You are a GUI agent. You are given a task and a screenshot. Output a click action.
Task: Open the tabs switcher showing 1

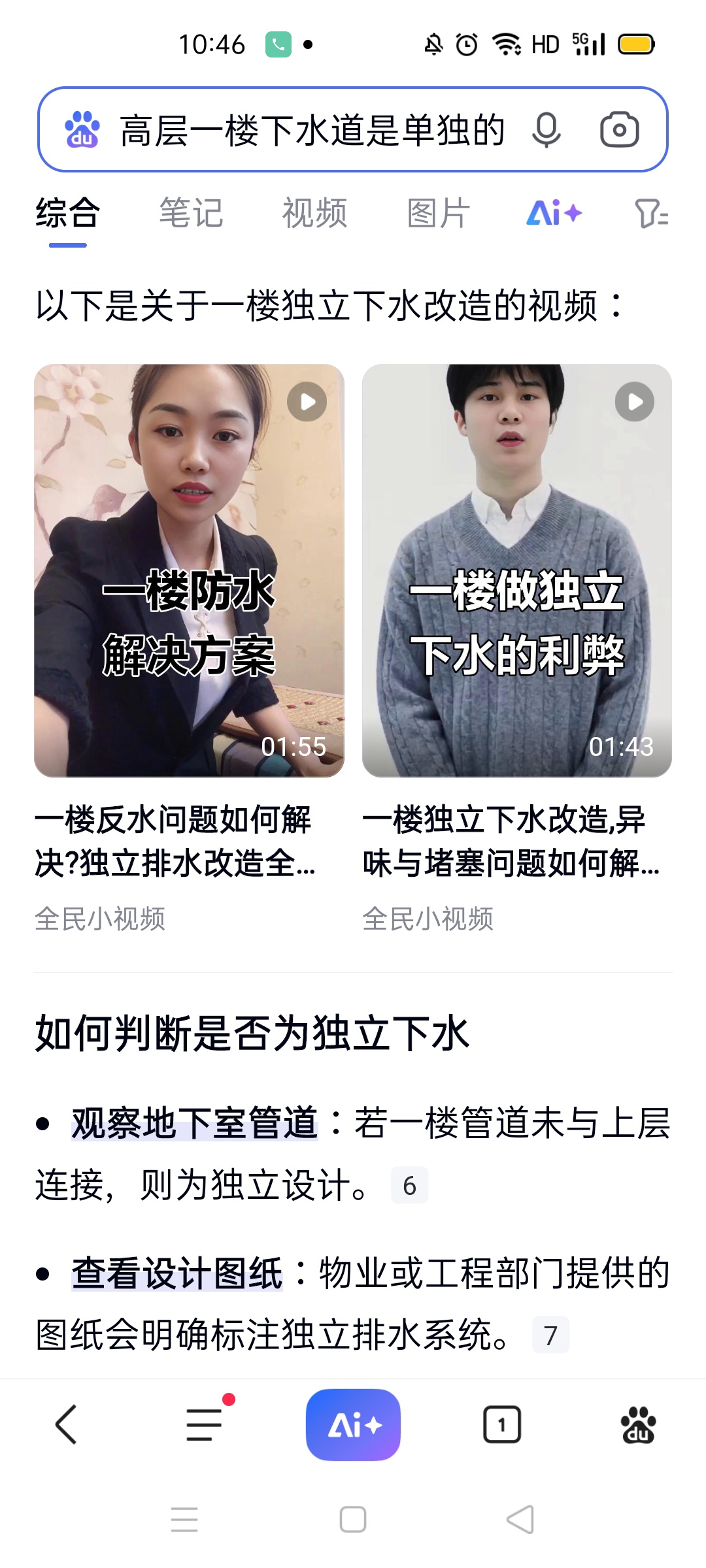click(501, 1424)
